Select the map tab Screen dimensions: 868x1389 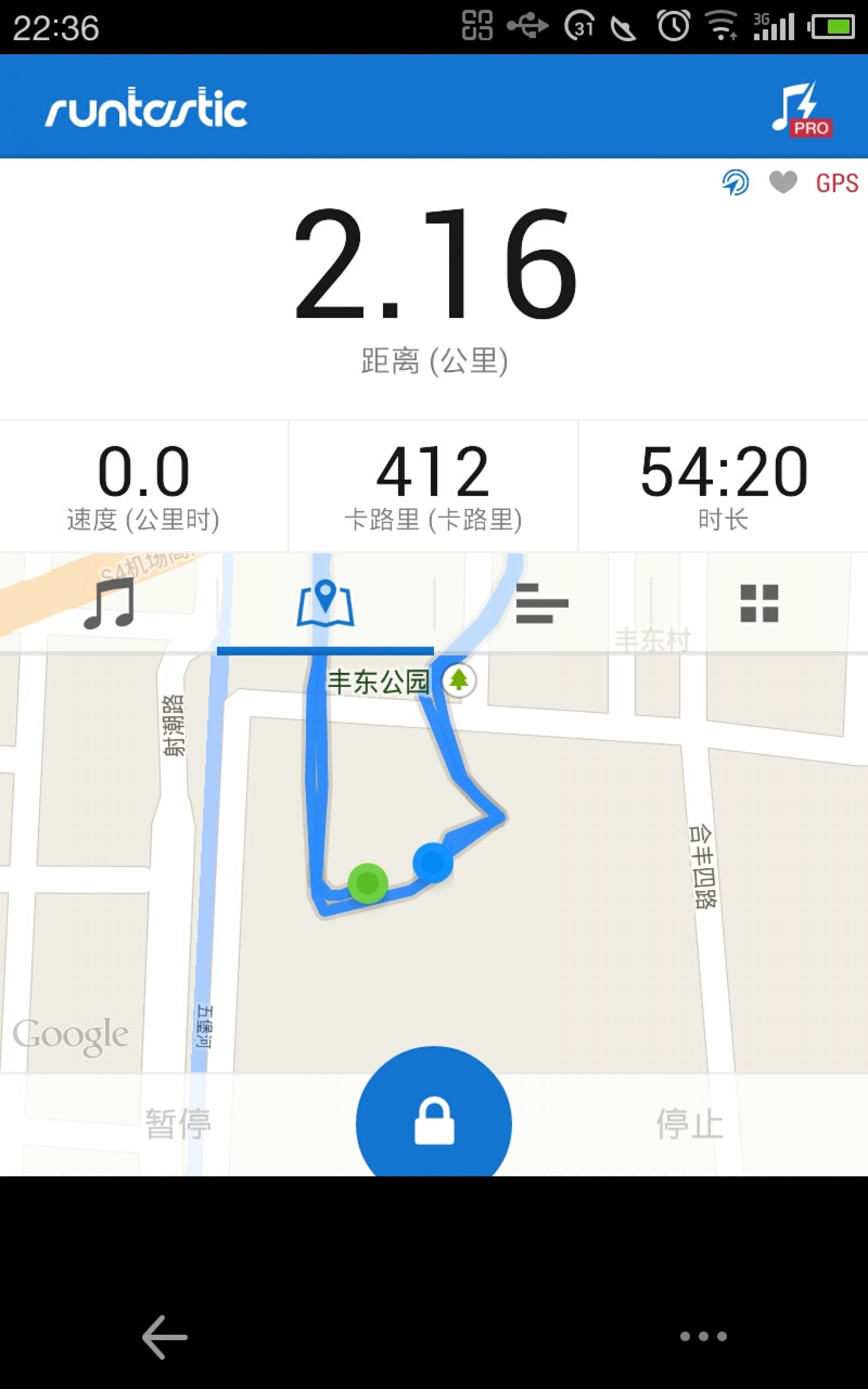pos(325,603)
